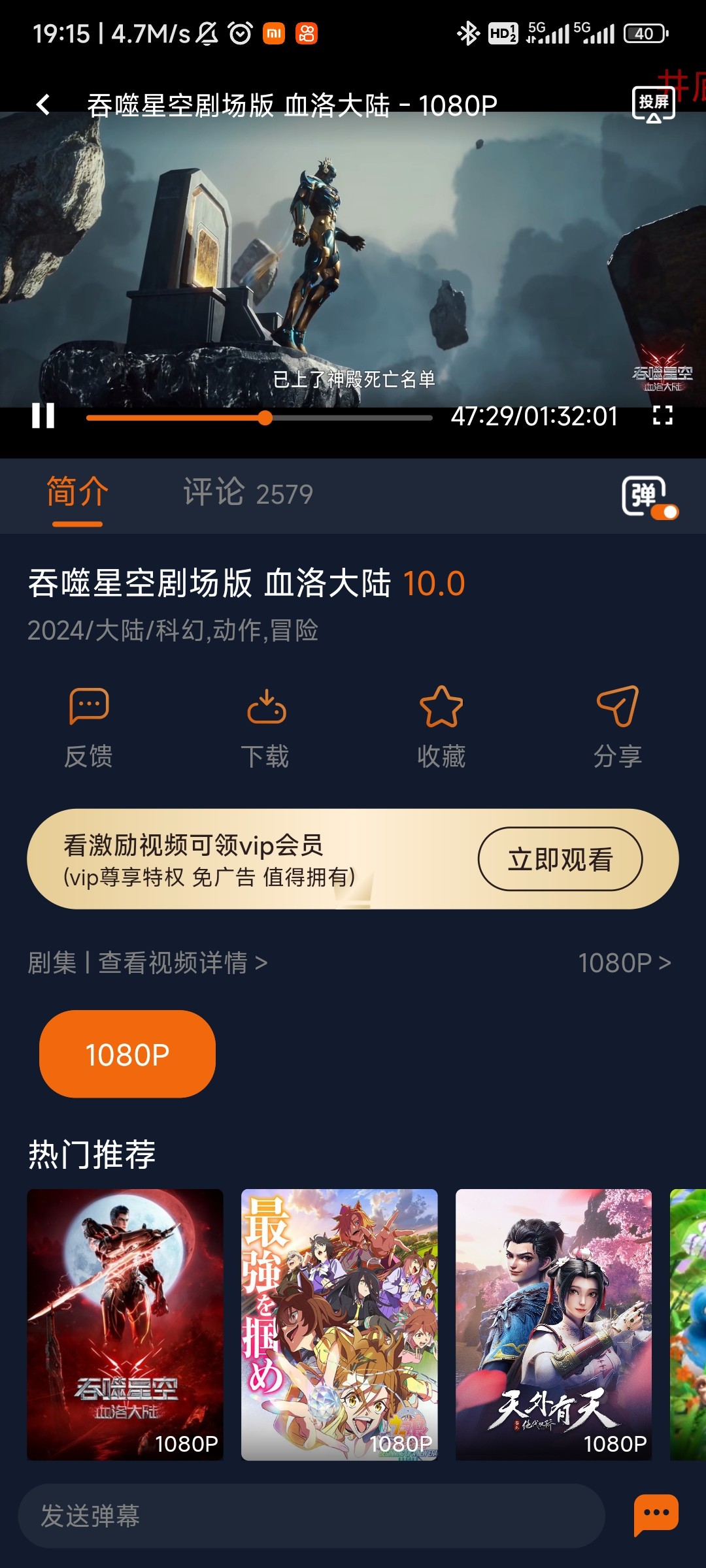Open 查看视频详情 link
This screenshot has height=1568, width=706.
click(x=182, y=963)
